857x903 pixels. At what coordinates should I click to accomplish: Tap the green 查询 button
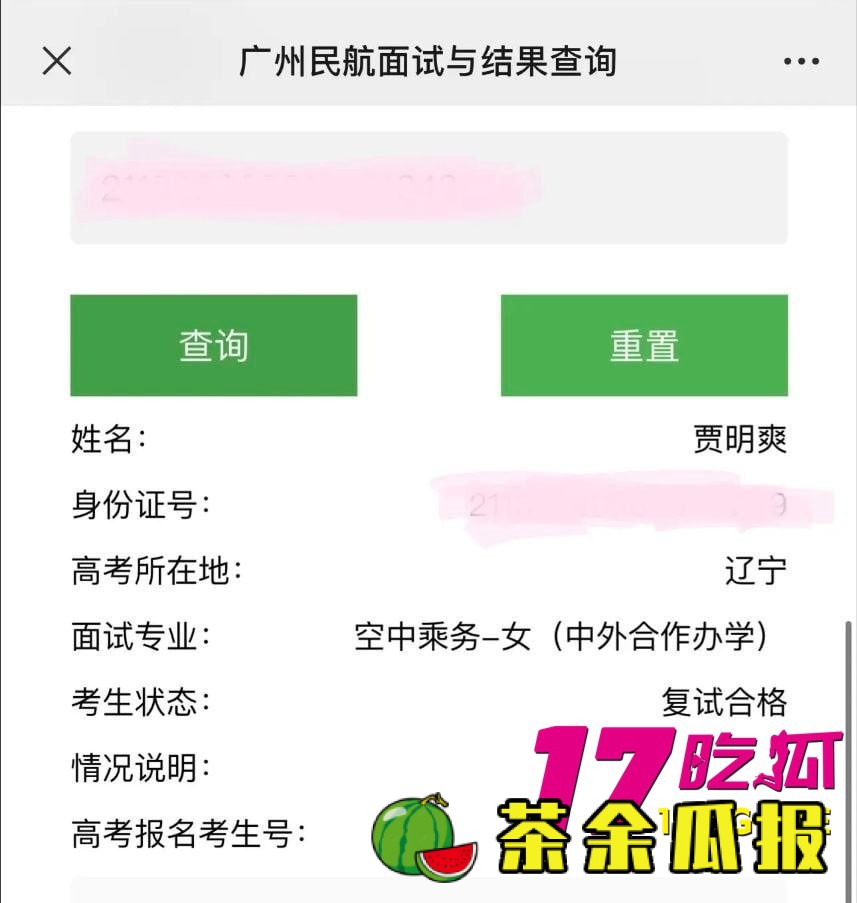pyautogui.click(x=213, y=345)
